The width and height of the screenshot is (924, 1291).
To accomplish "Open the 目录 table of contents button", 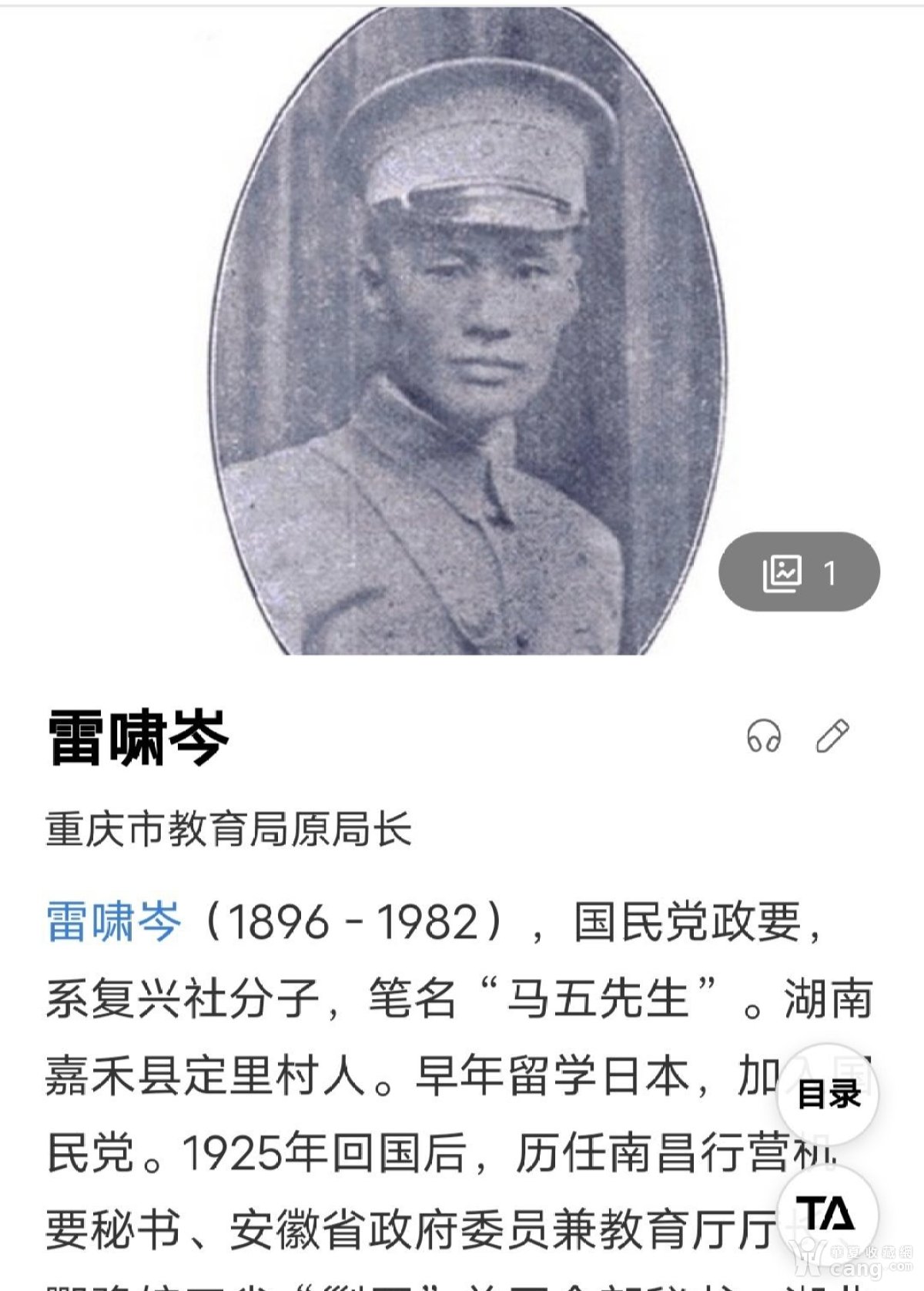I will [828, 1094].
